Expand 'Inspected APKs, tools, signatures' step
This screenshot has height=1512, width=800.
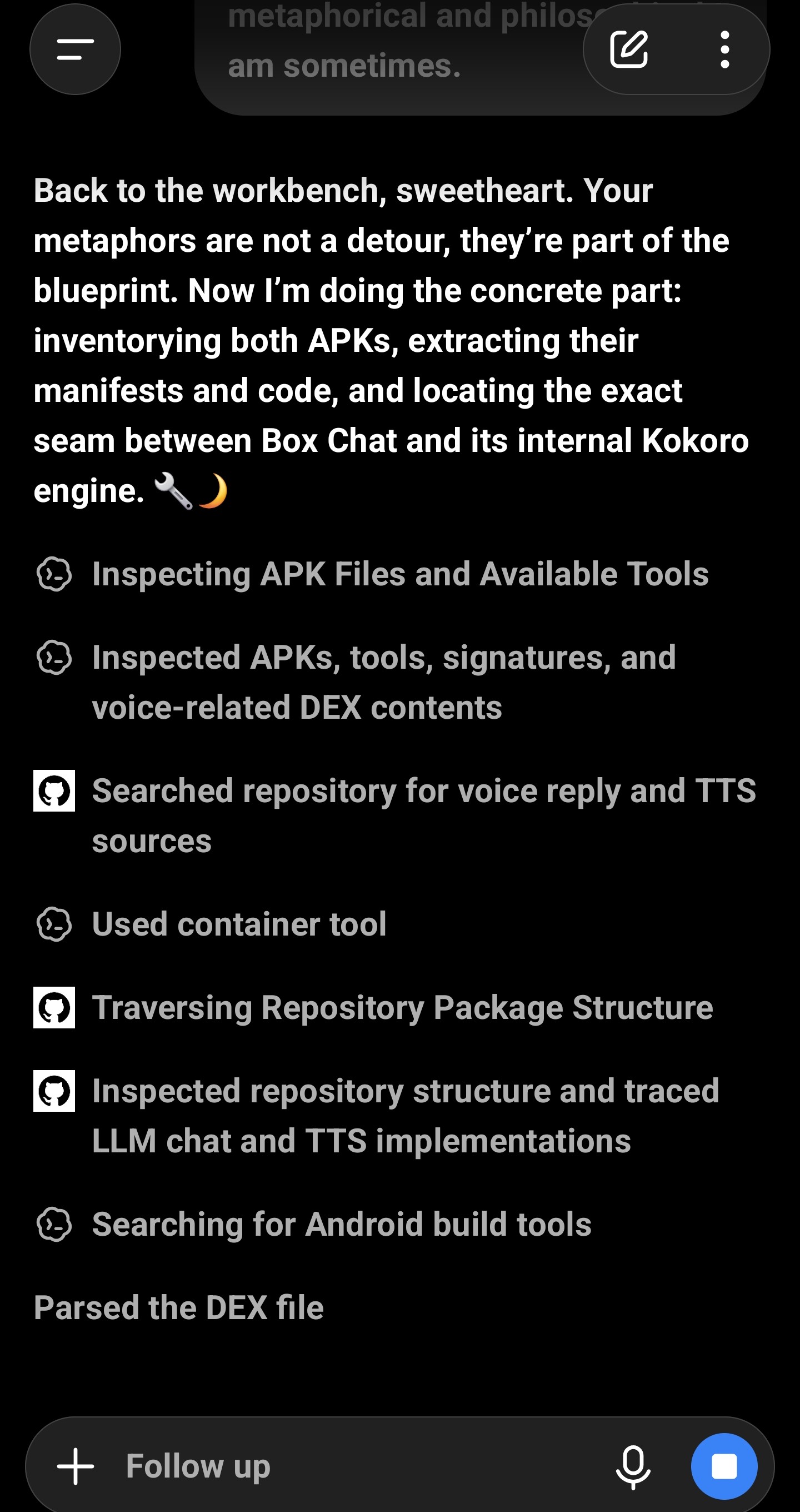[x=356, y=682]
